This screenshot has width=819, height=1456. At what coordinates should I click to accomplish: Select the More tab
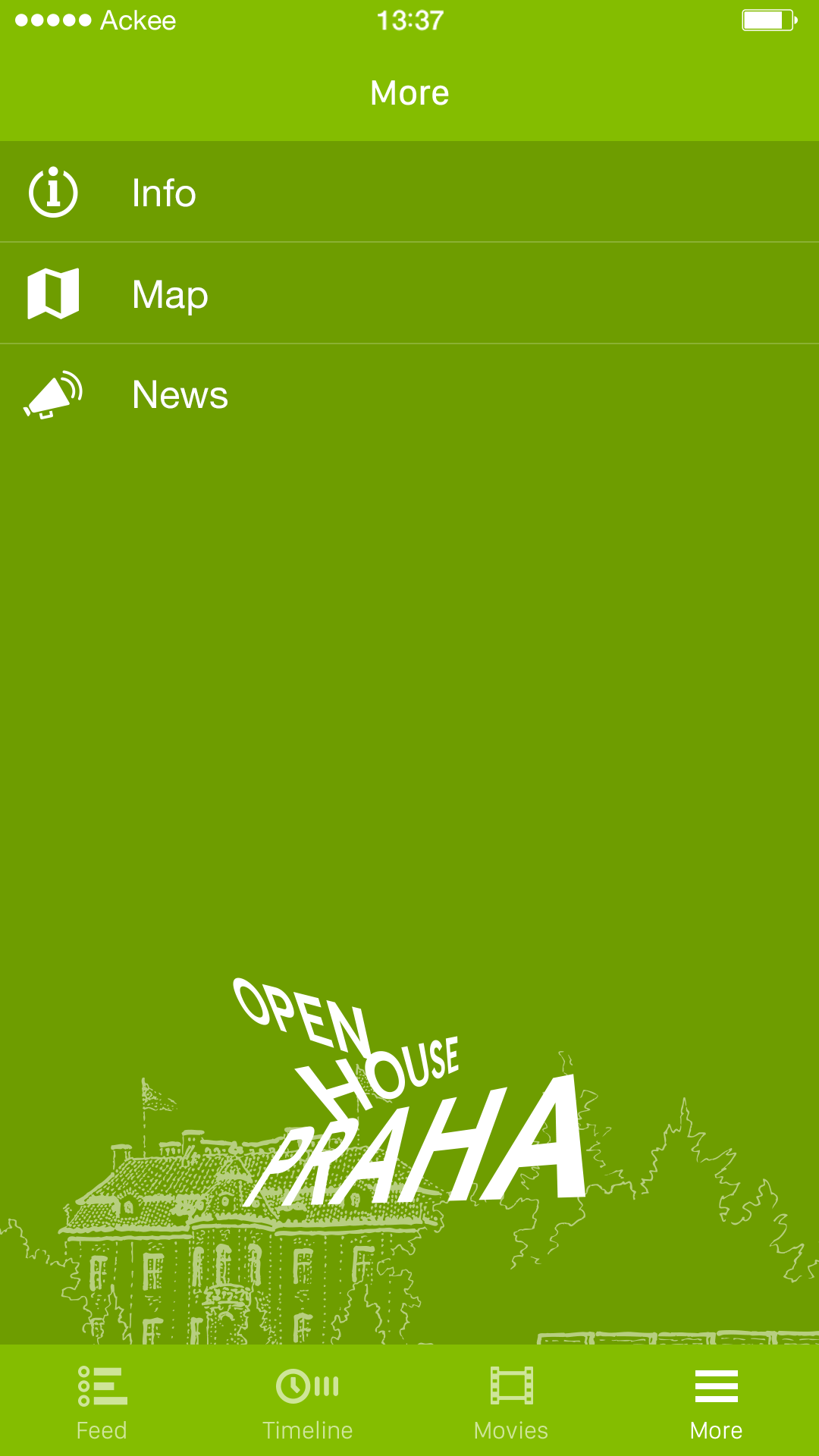pos(716,1401)
